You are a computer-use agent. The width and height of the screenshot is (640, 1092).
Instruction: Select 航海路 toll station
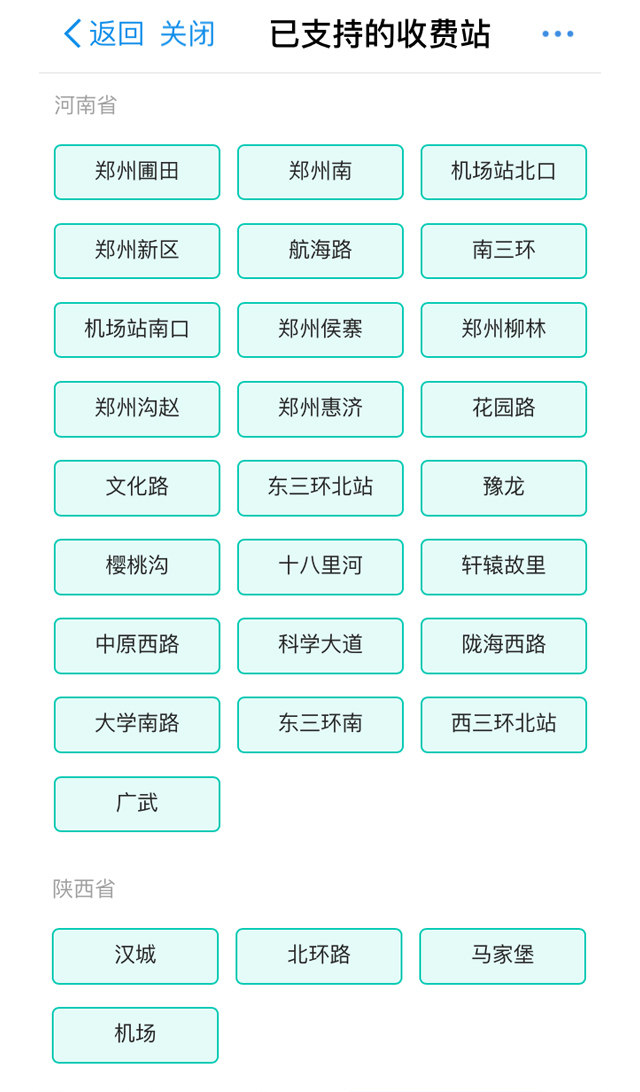click(x=320, y=251)
